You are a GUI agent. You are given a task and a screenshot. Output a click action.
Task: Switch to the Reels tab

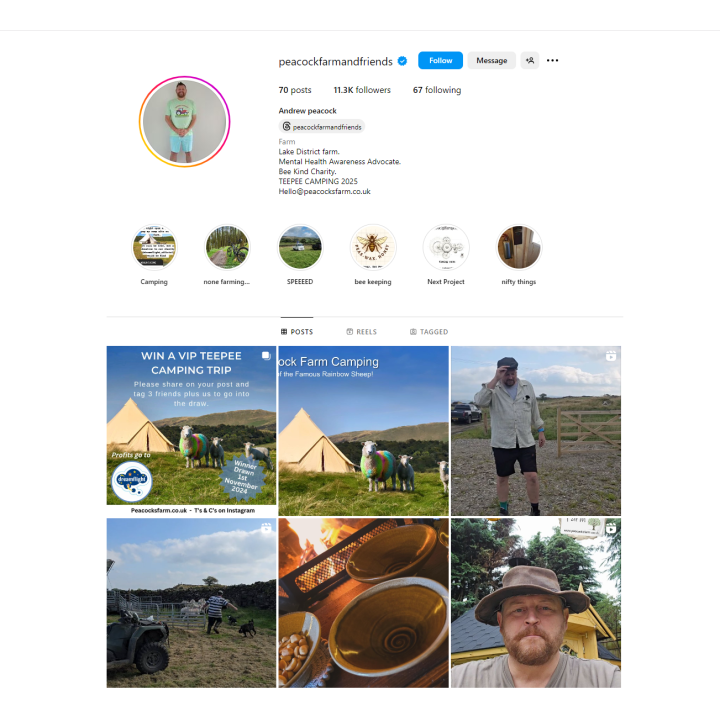tap(361, 332)
